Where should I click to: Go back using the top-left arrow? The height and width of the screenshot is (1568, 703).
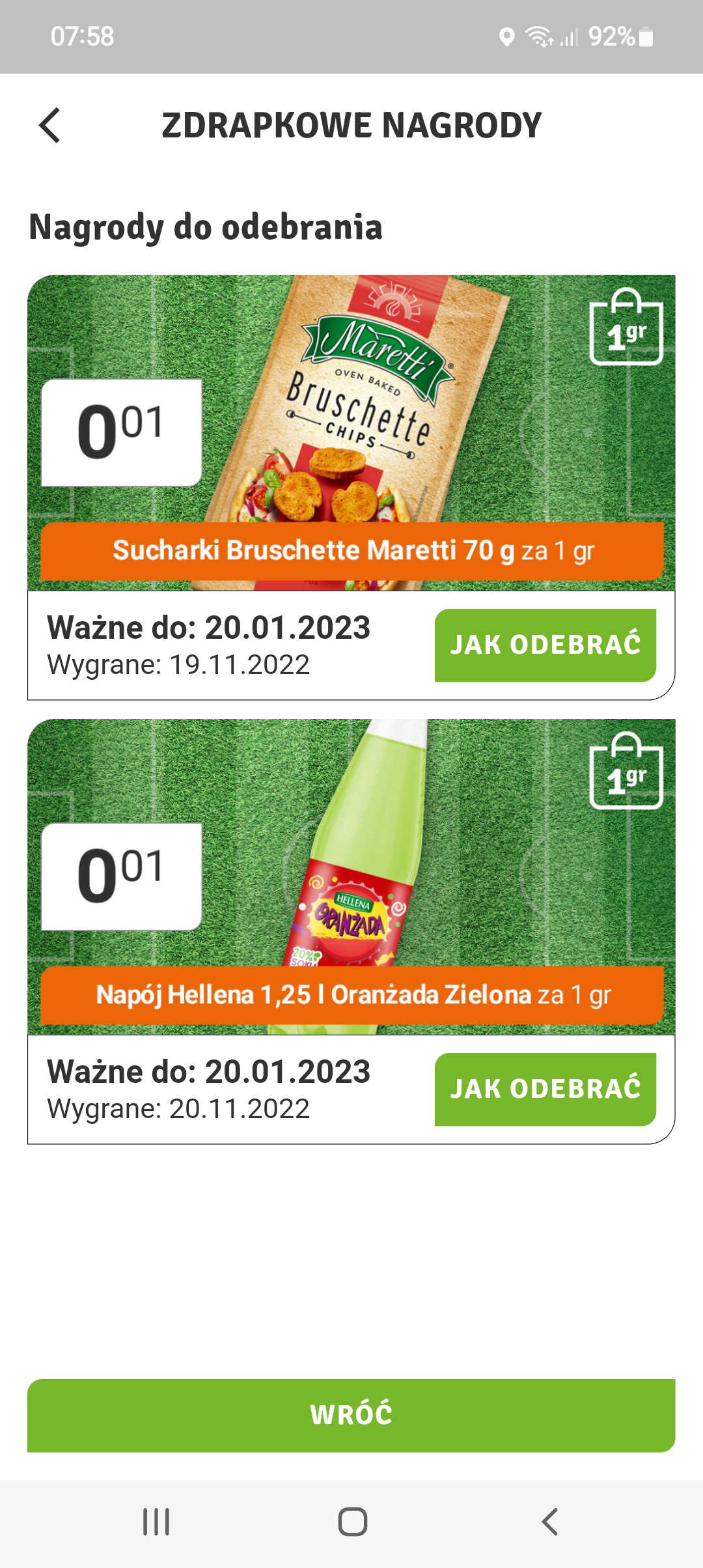tap(50, 125)
